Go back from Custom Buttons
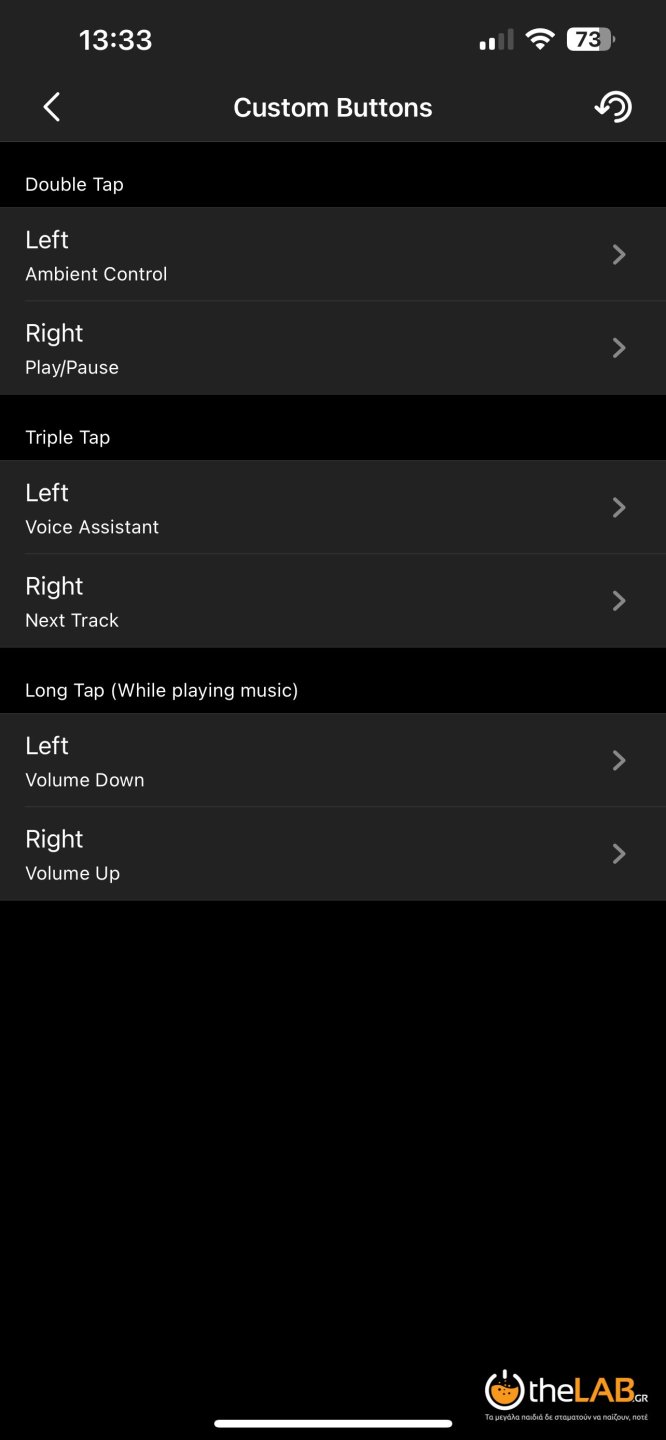 [x=52, y=107]
